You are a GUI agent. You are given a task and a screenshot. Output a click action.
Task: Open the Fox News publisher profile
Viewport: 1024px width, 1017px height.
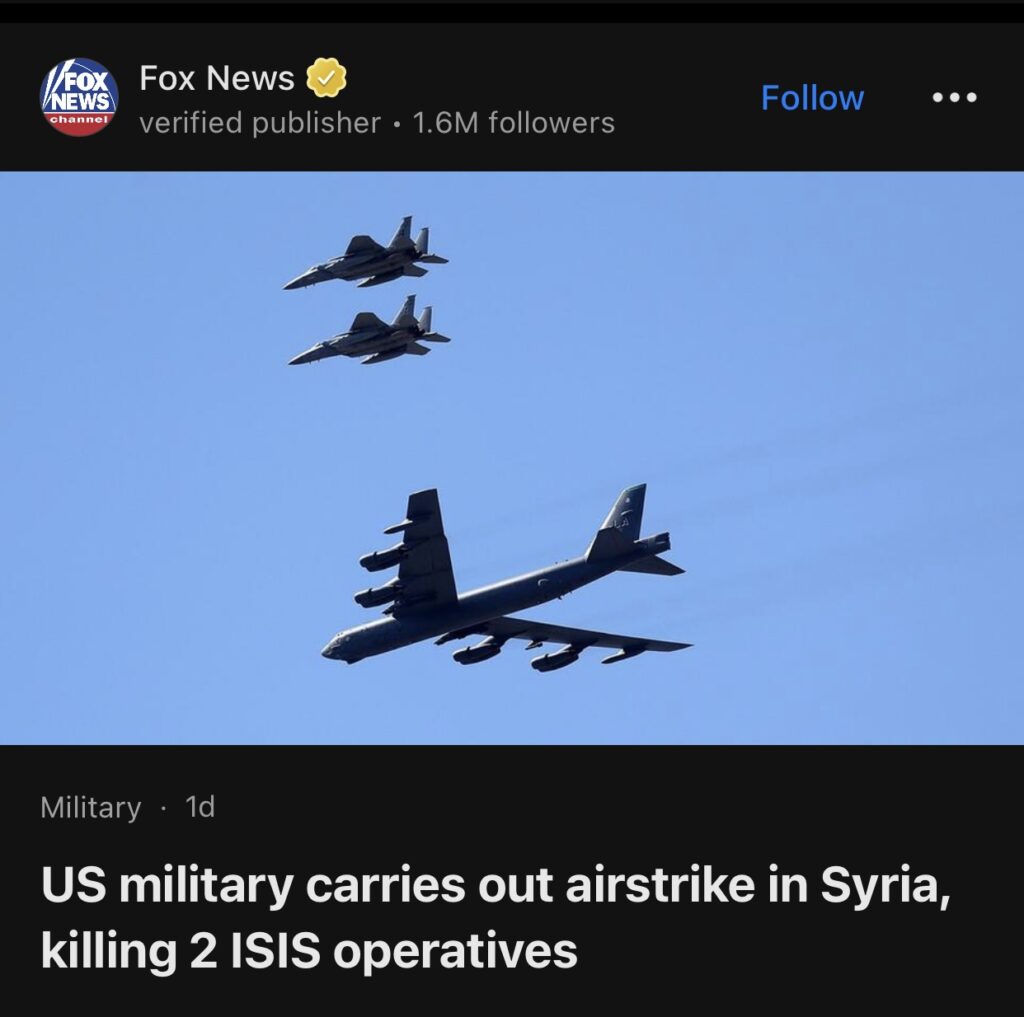point(216,78)
